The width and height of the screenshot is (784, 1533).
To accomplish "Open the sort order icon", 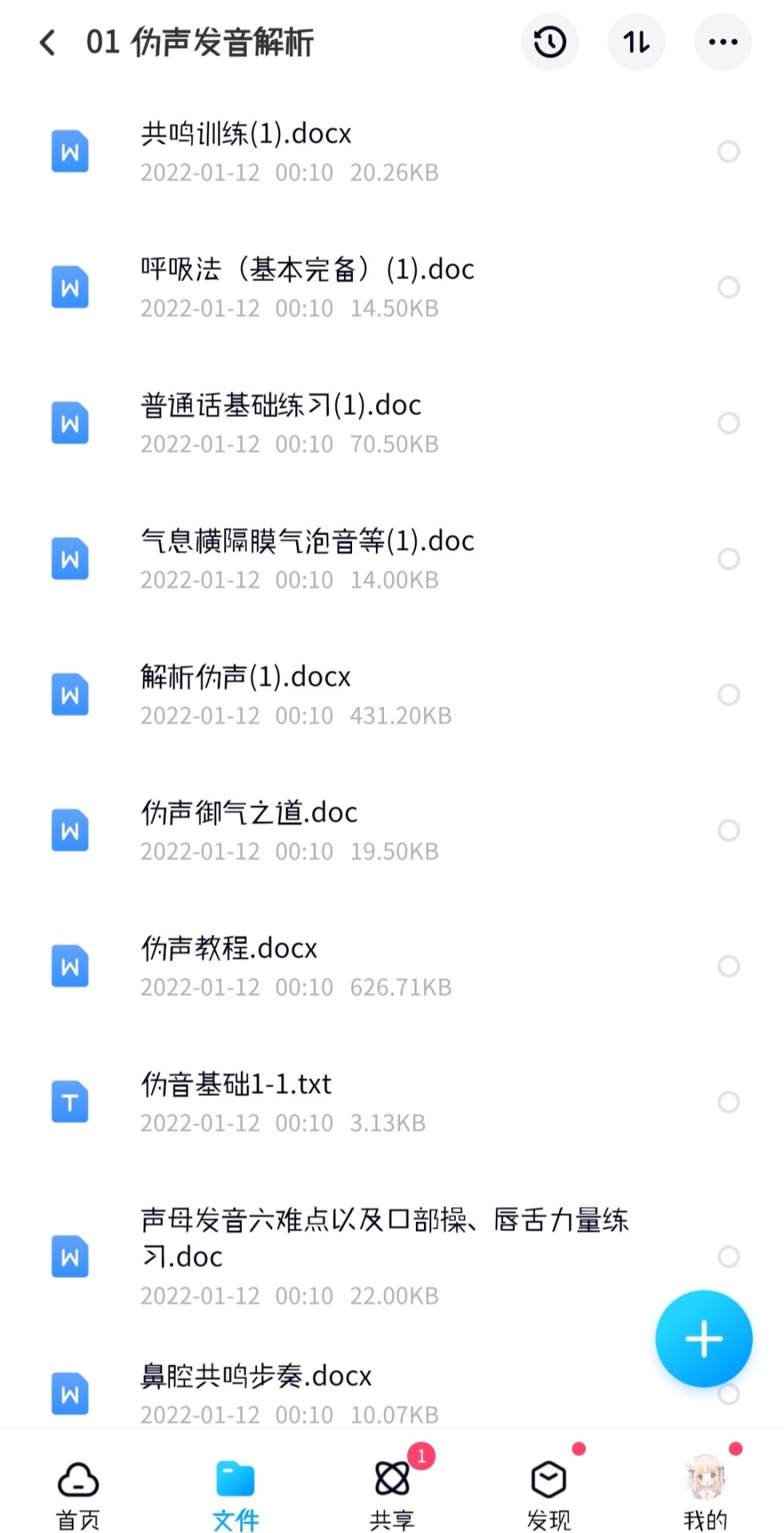I will click(x=636, y=42).
